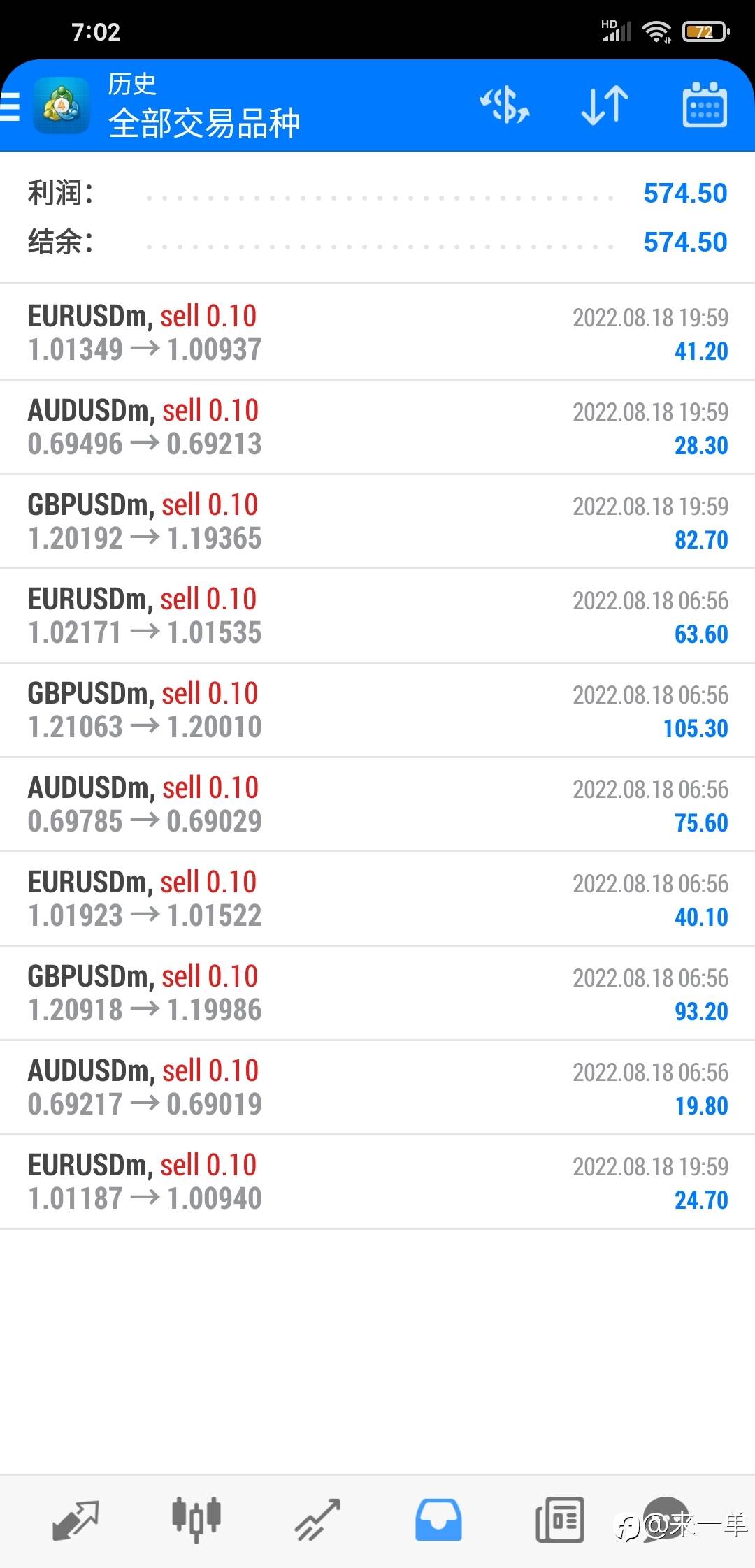755x1568 pixels.
Task: Open the AUDUSDm trade with profit 28.30
Action: (377, 427)
